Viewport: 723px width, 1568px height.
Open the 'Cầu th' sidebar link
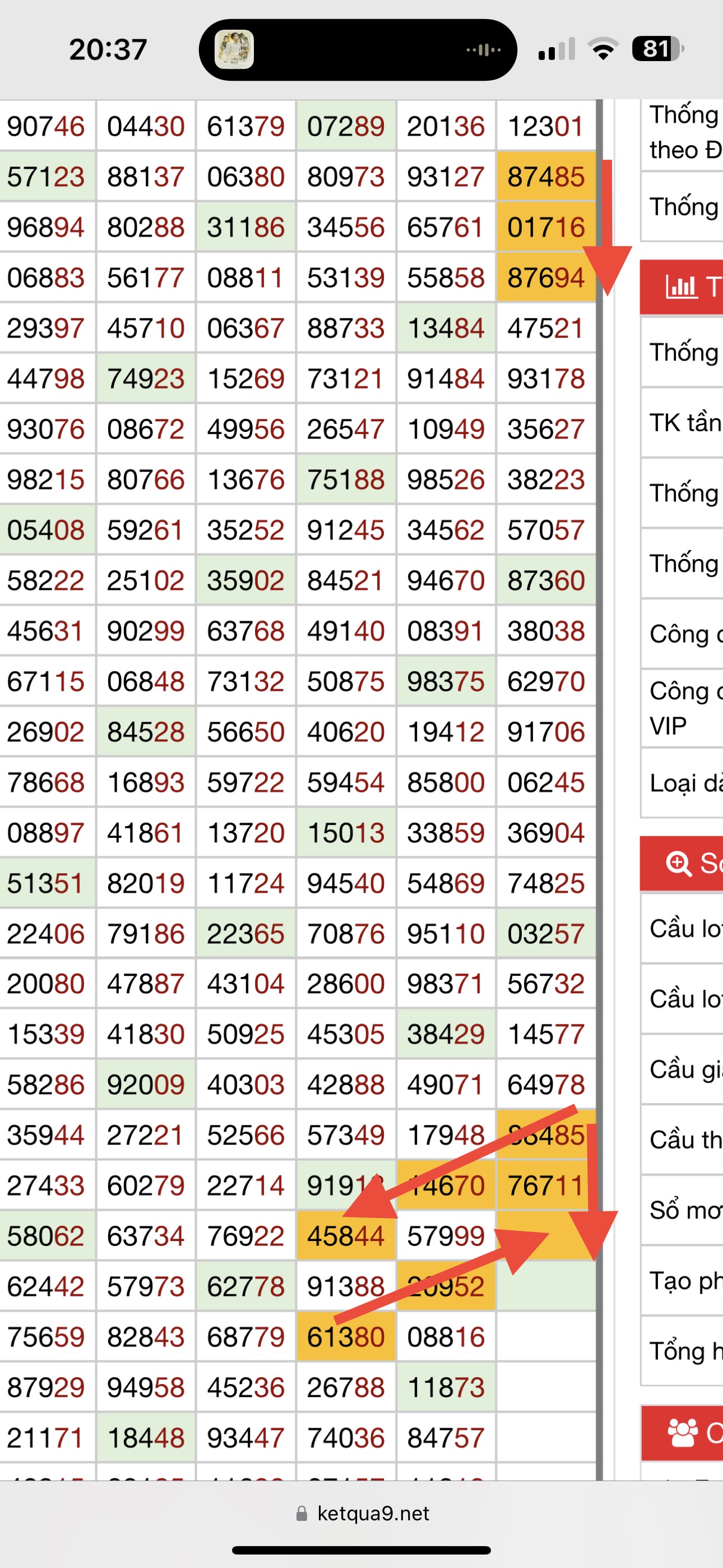(x=684, y=1140)
